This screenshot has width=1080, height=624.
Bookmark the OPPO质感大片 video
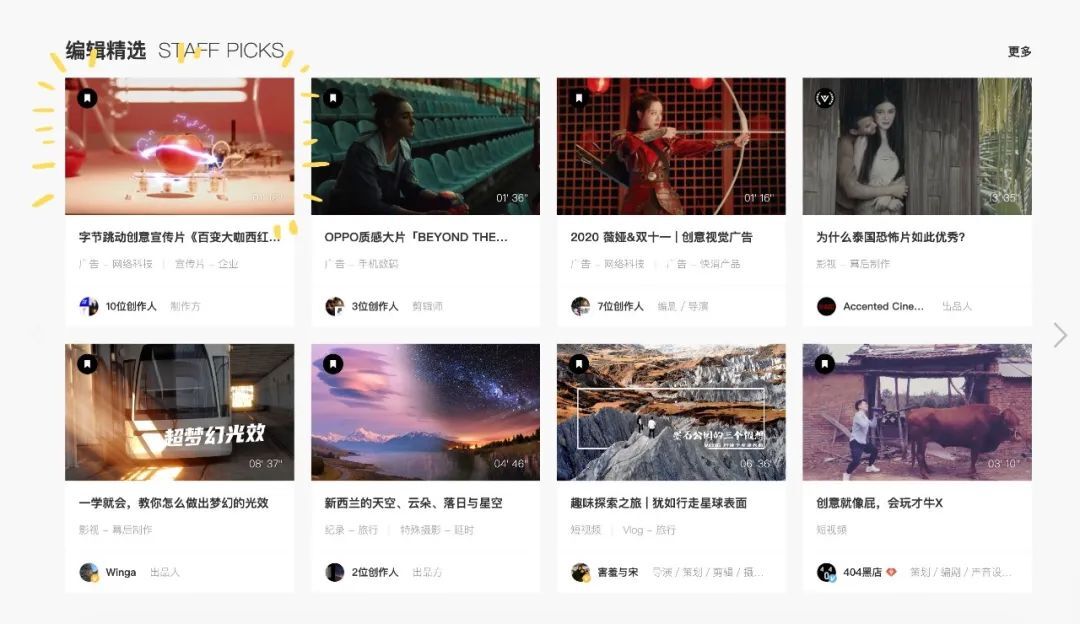pos(333,98)
